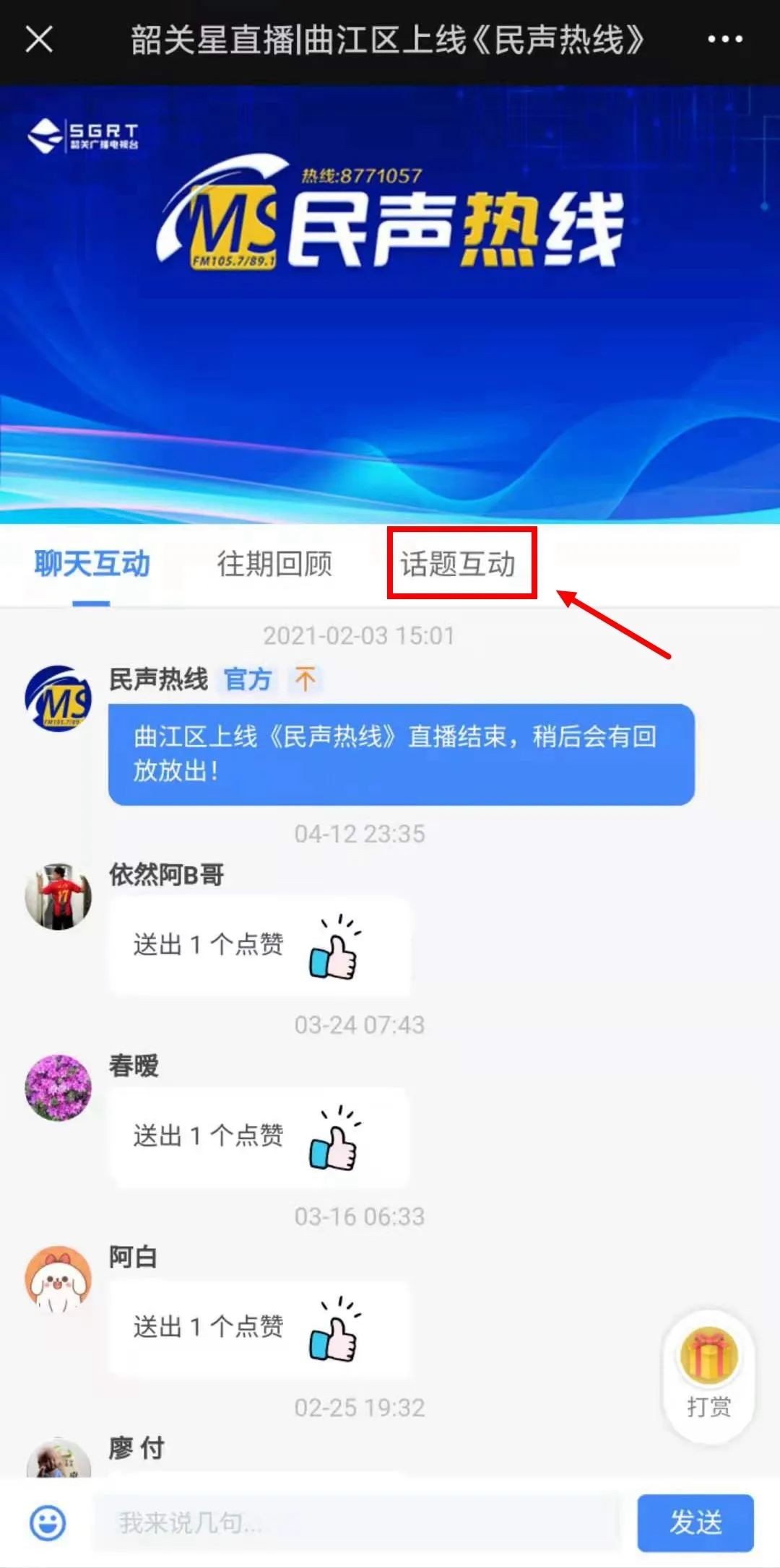This screenshot has width=780, height=1568.
Task: Open 春暖's avatar
Action: [x=58, y=1087]
